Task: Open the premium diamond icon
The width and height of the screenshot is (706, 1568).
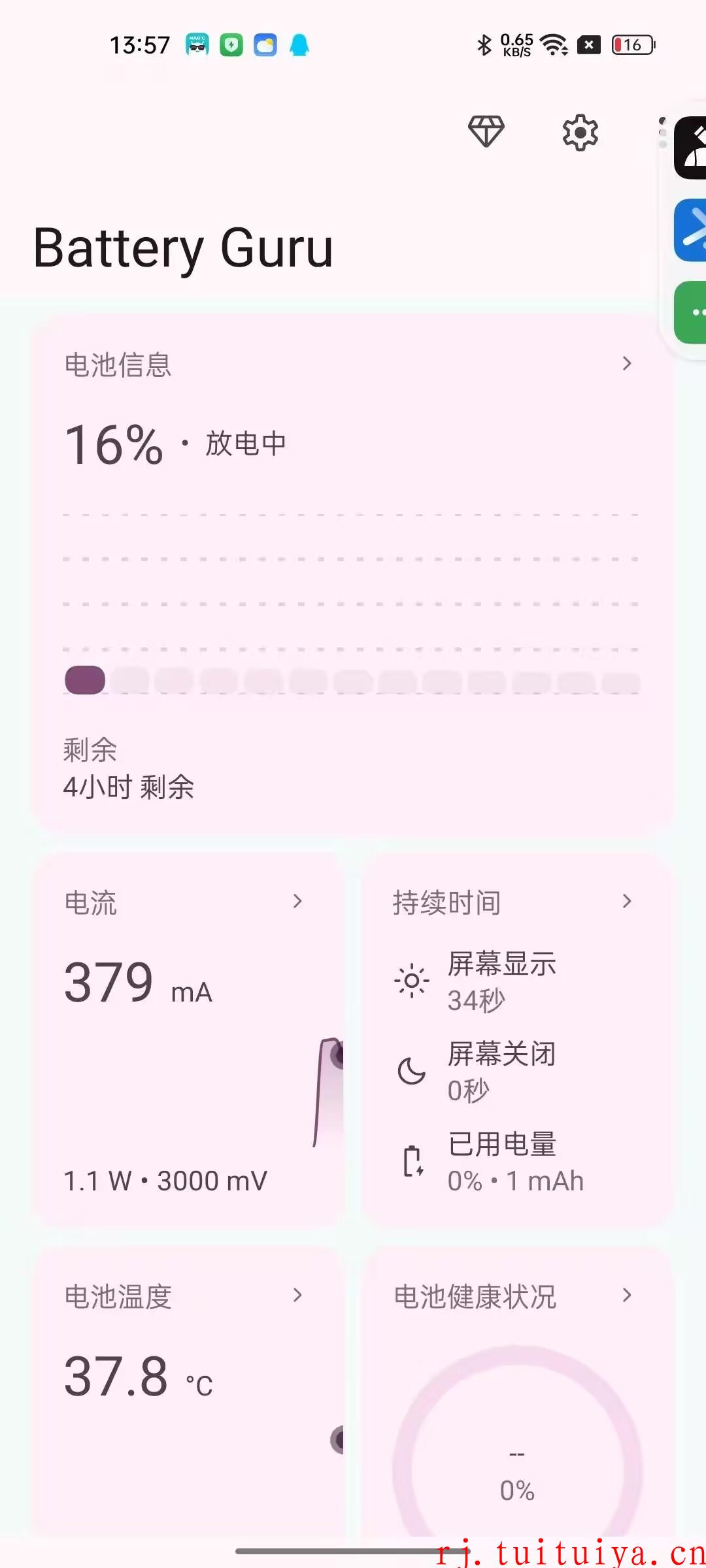Action: click(486, 132)
